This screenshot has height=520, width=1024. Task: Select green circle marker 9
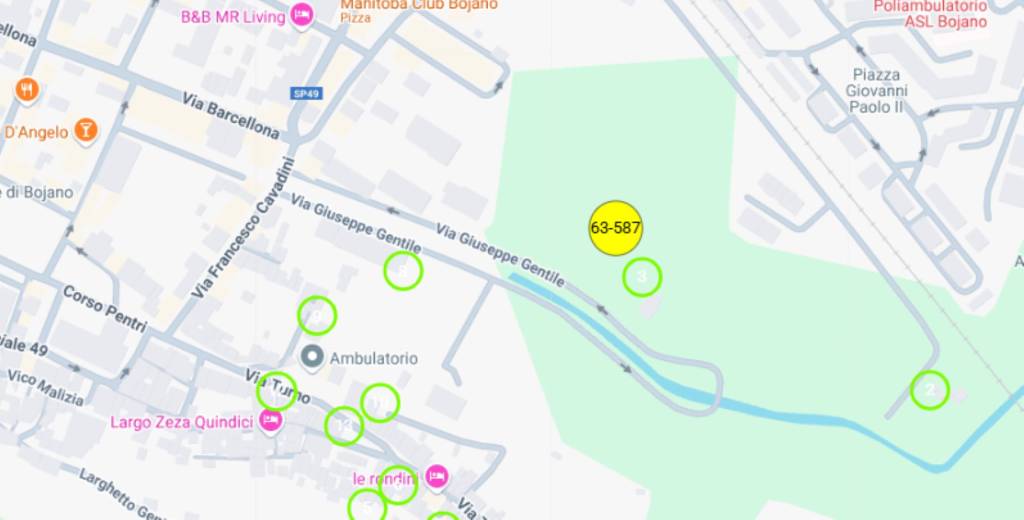(317, 316)
